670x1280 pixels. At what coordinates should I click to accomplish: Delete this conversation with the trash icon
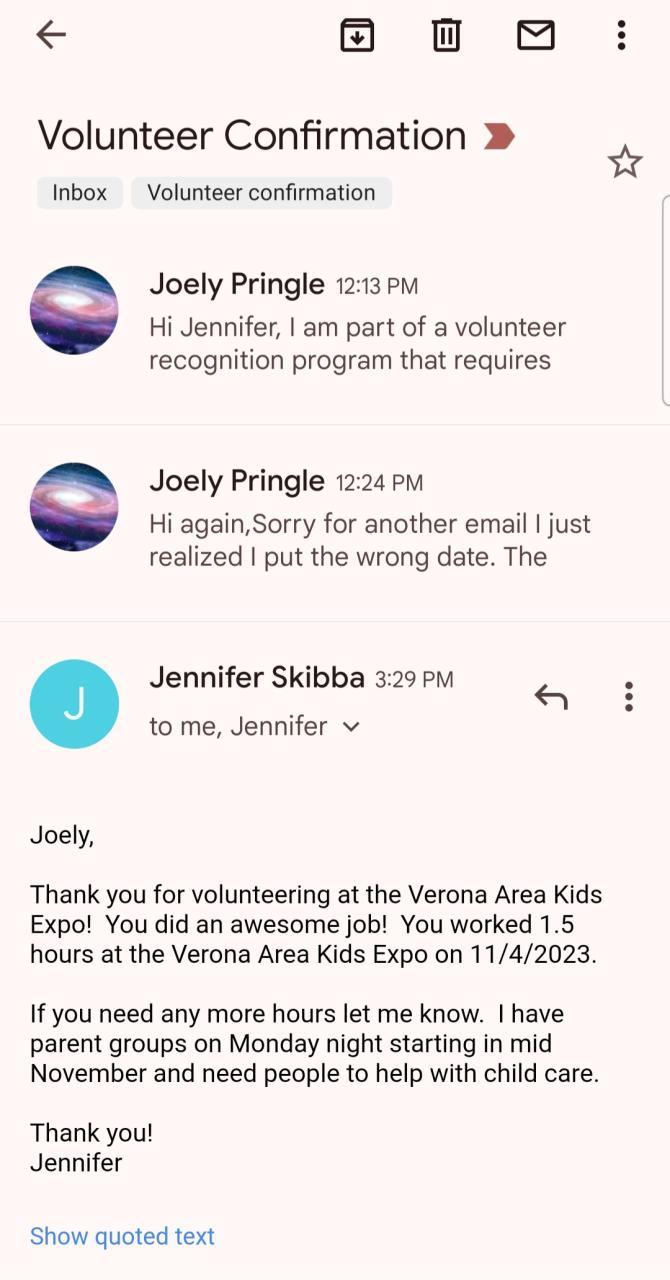pos(446,35)
